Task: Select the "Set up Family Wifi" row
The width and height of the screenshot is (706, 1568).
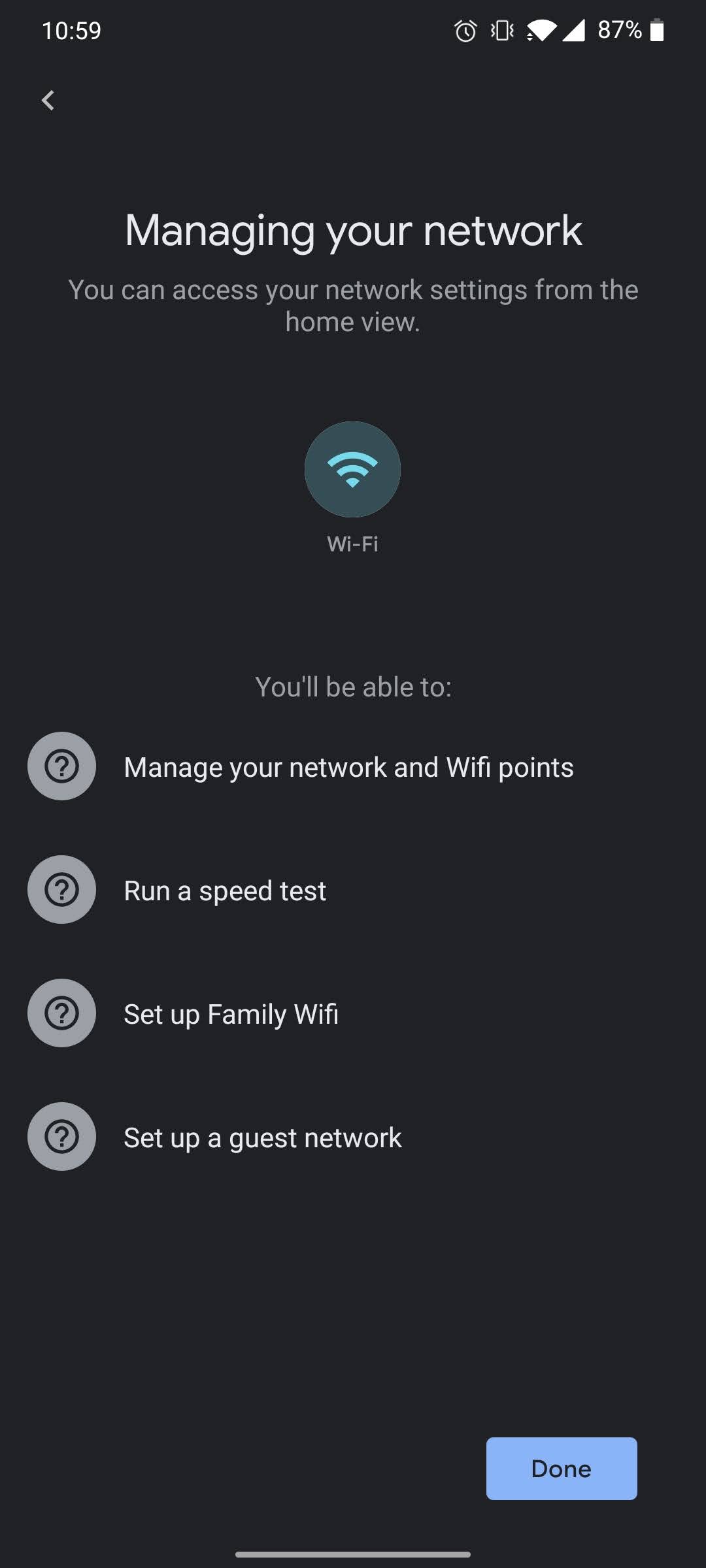Action: tap(231, 1013)
